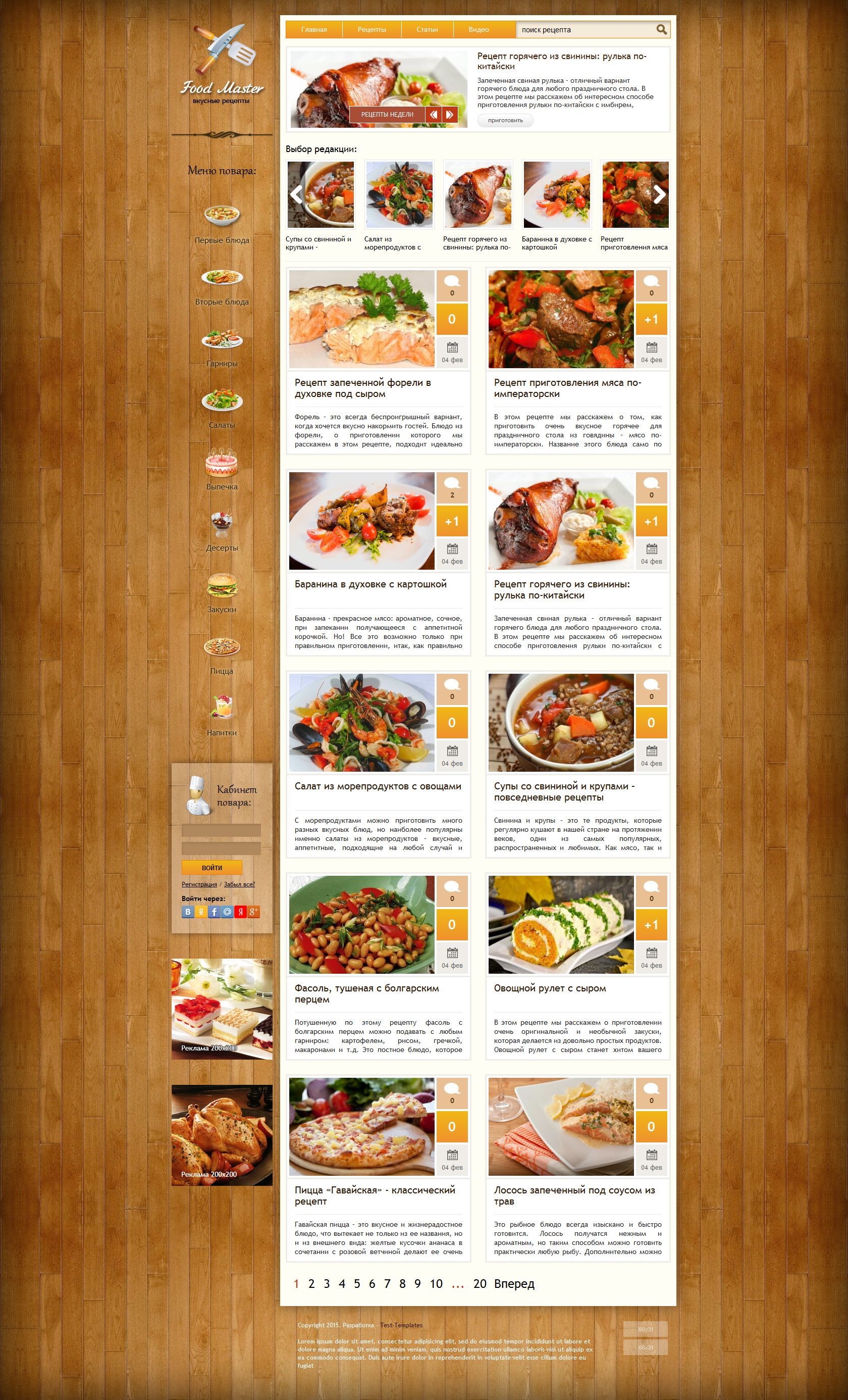
Task: Go to page 2 of recipes
Action: tap(311, 1283)
